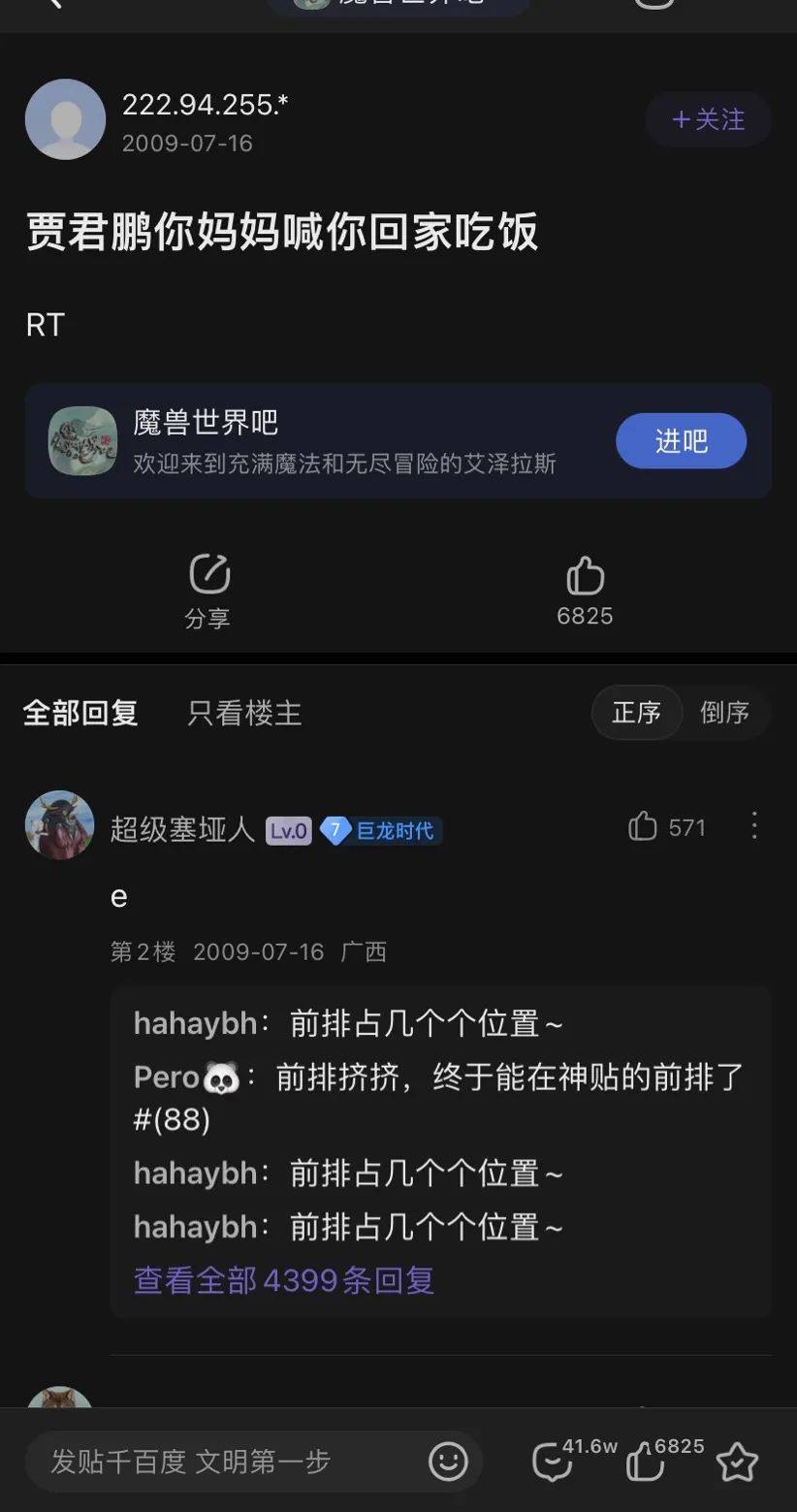The width and height of the screenshot is (797, 1512).
Task: Like the thread from the bottom bar
Action: point(646,1462)
